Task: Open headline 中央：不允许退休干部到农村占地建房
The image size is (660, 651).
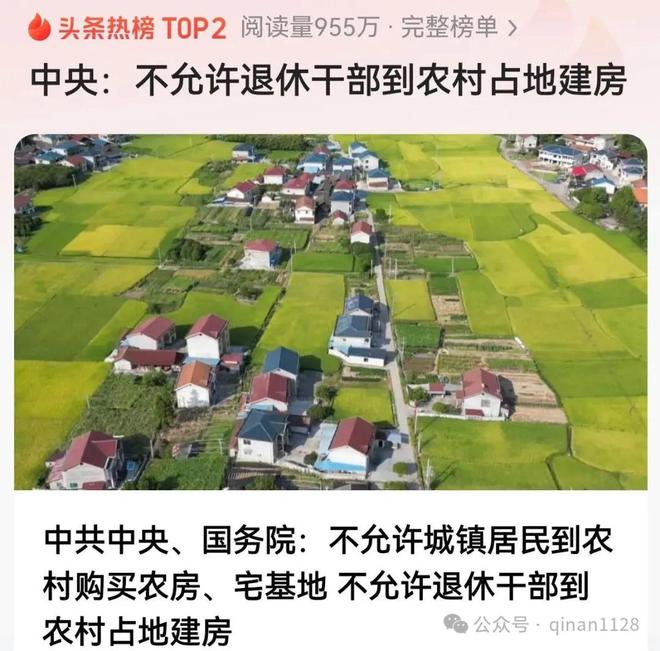Action: point(328,81)
